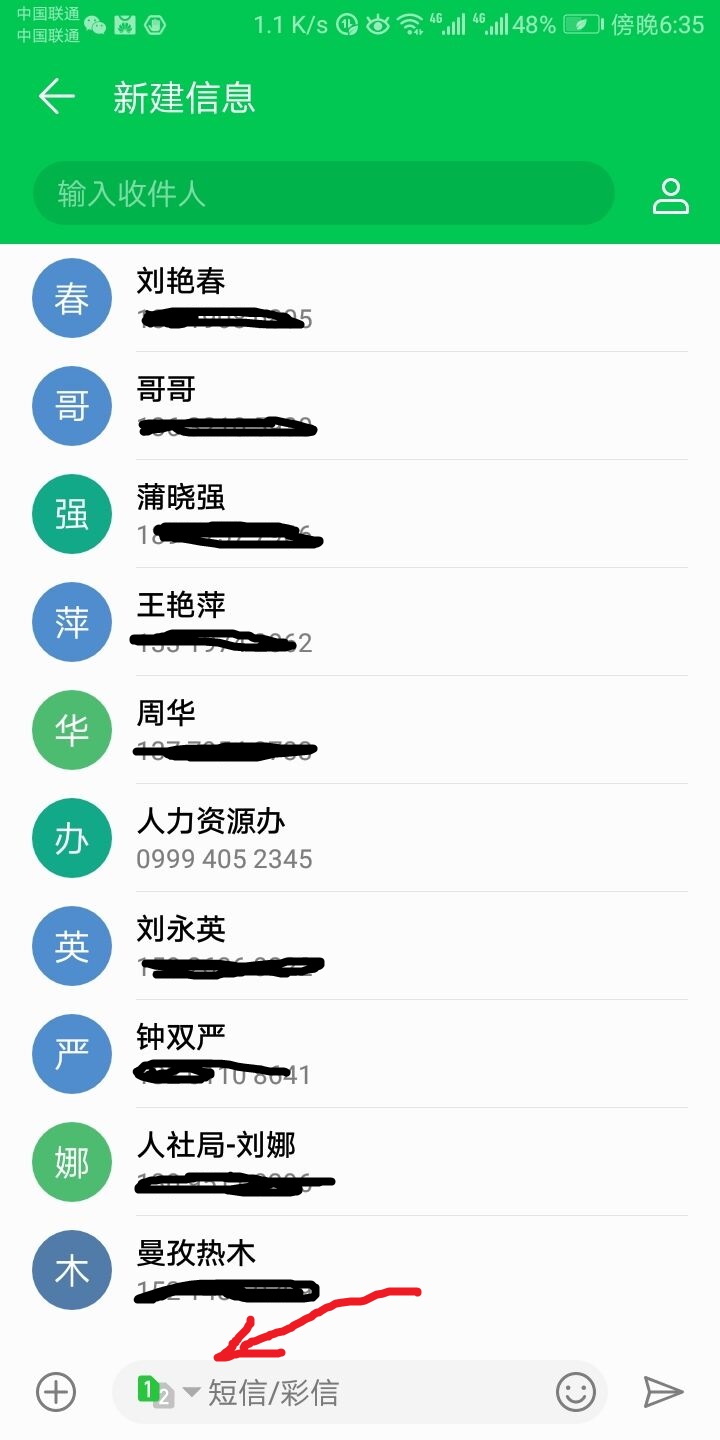720x1440 pixels.
Task: Tap the back arrow to exit 新建信息
Action: pyautogui.click(x=57, y=97)
